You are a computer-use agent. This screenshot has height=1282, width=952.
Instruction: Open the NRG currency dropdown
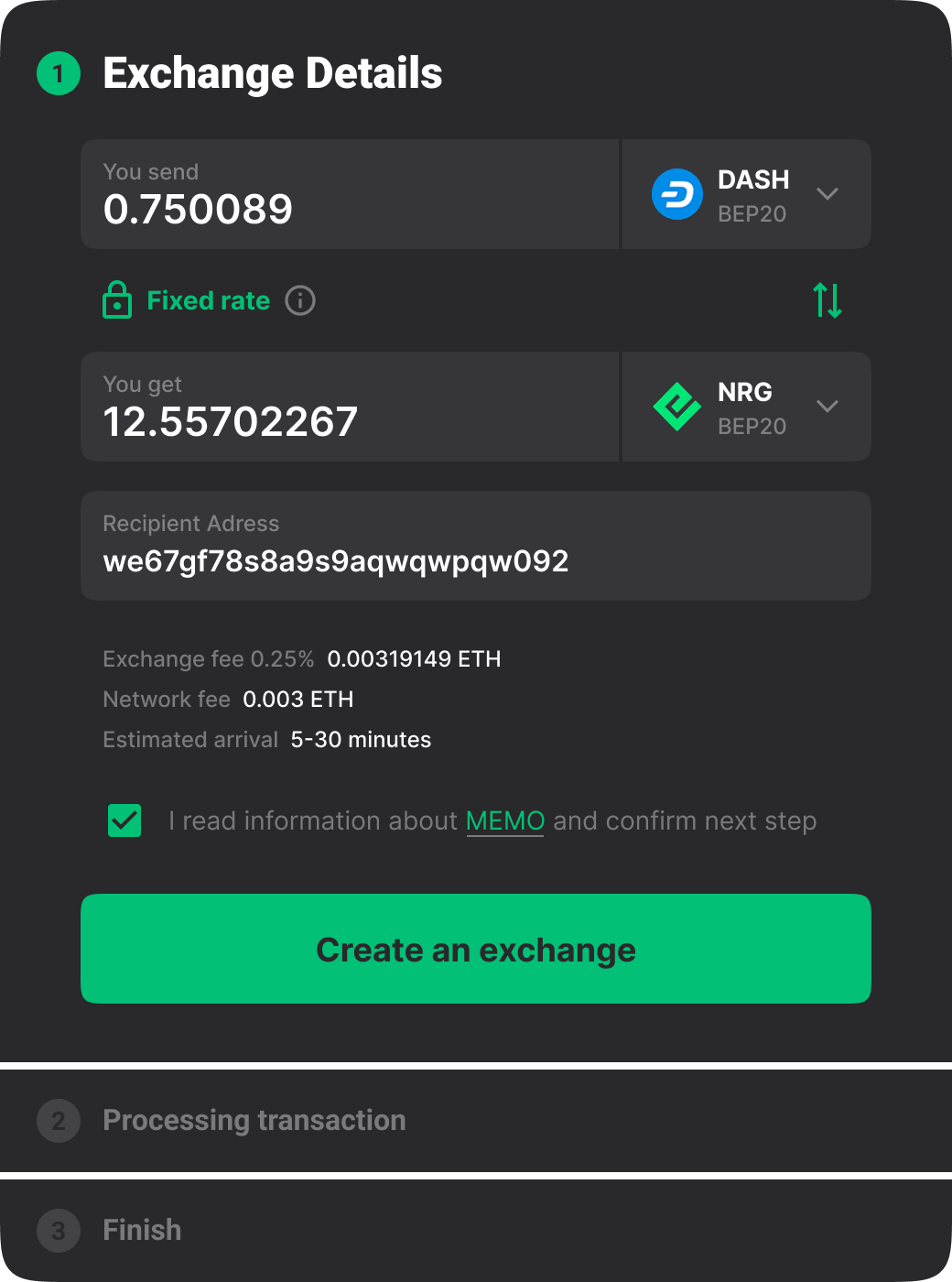click(746, 407)
